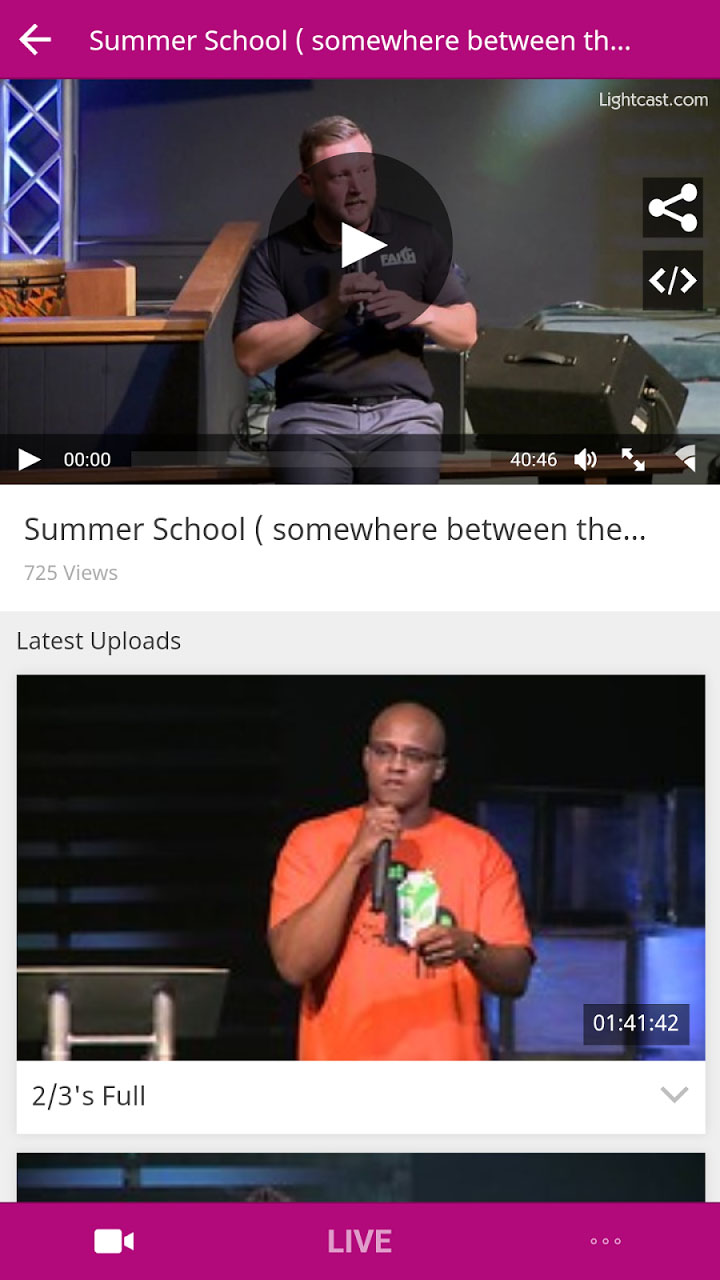Screen dimensions: 720x1280
Task: Switch to the videos camera tab
Action: click(114, 1241)
